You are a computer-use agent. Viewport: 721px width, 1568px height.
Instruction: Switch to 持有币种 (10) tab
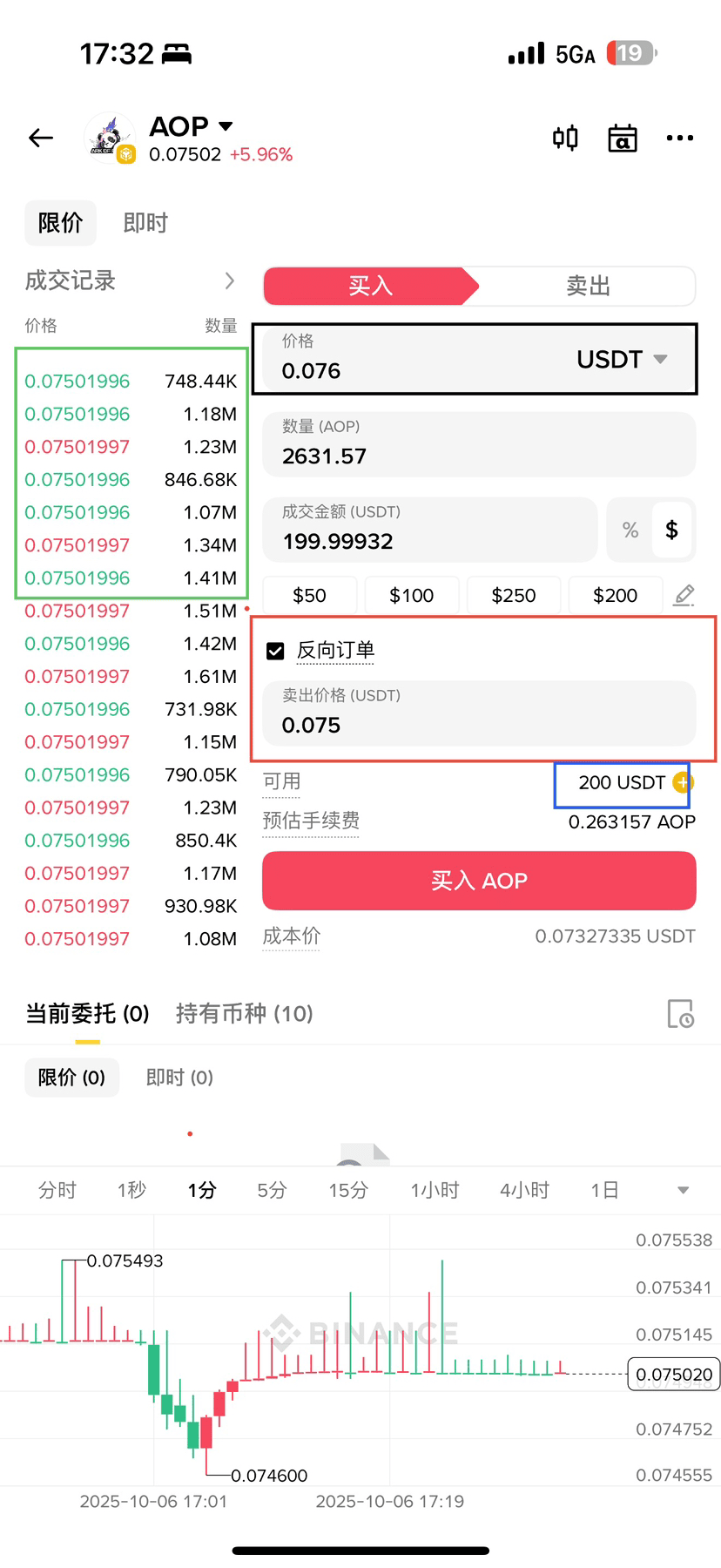(x=244, y=1013)
